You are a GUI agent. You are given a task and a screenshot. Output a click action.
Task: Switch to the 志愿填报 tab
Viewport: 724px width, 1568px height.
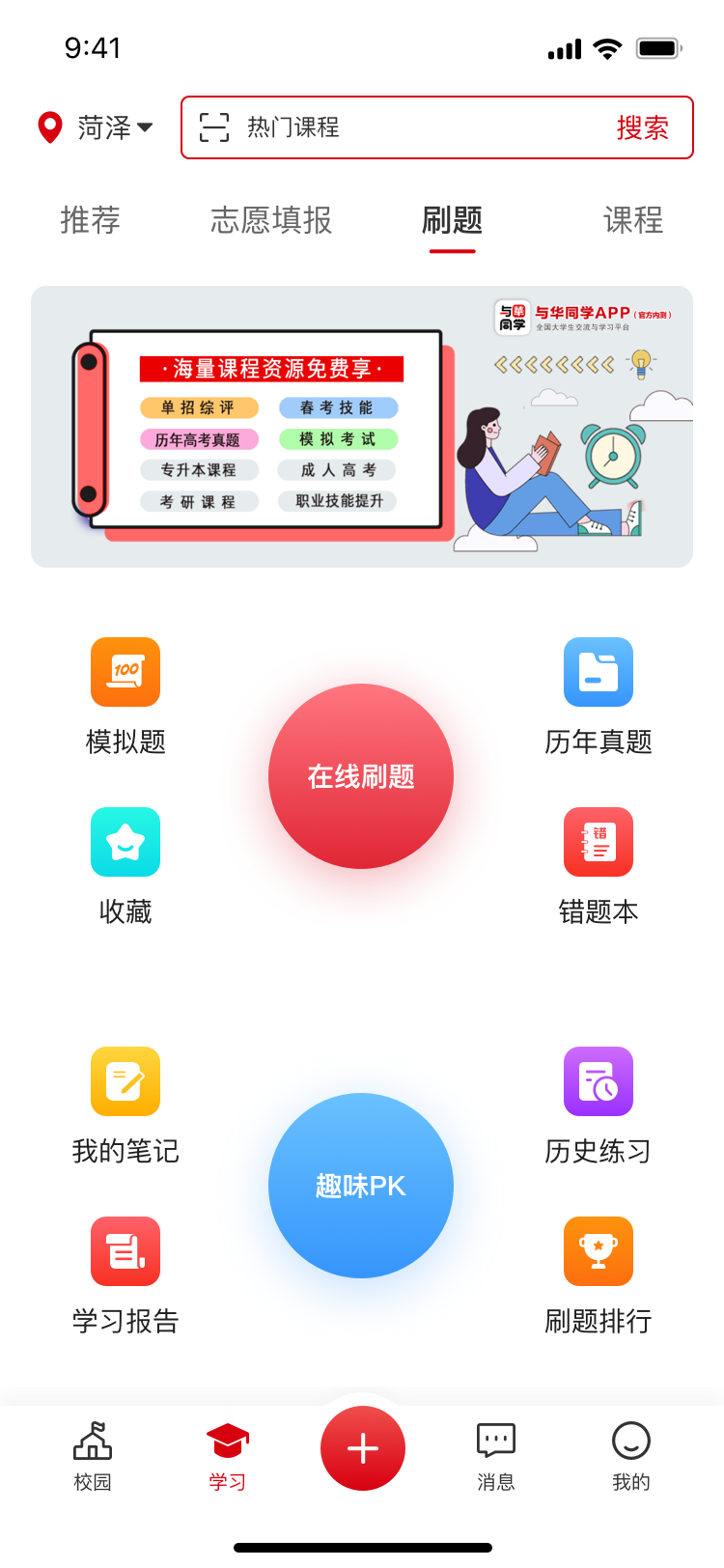coord(271,220)
